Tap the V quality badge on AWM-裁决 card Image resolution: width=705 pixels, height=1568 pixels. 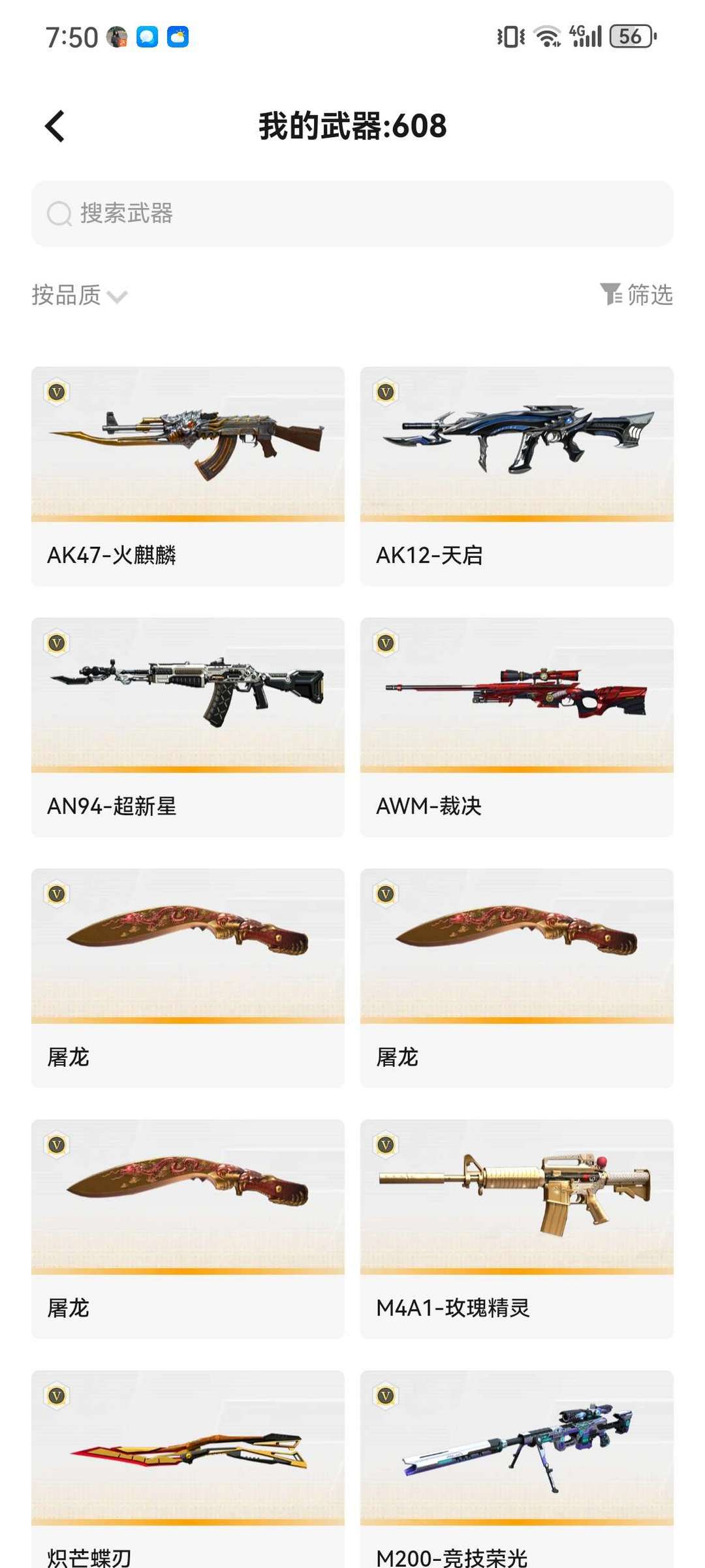[385, 643]
